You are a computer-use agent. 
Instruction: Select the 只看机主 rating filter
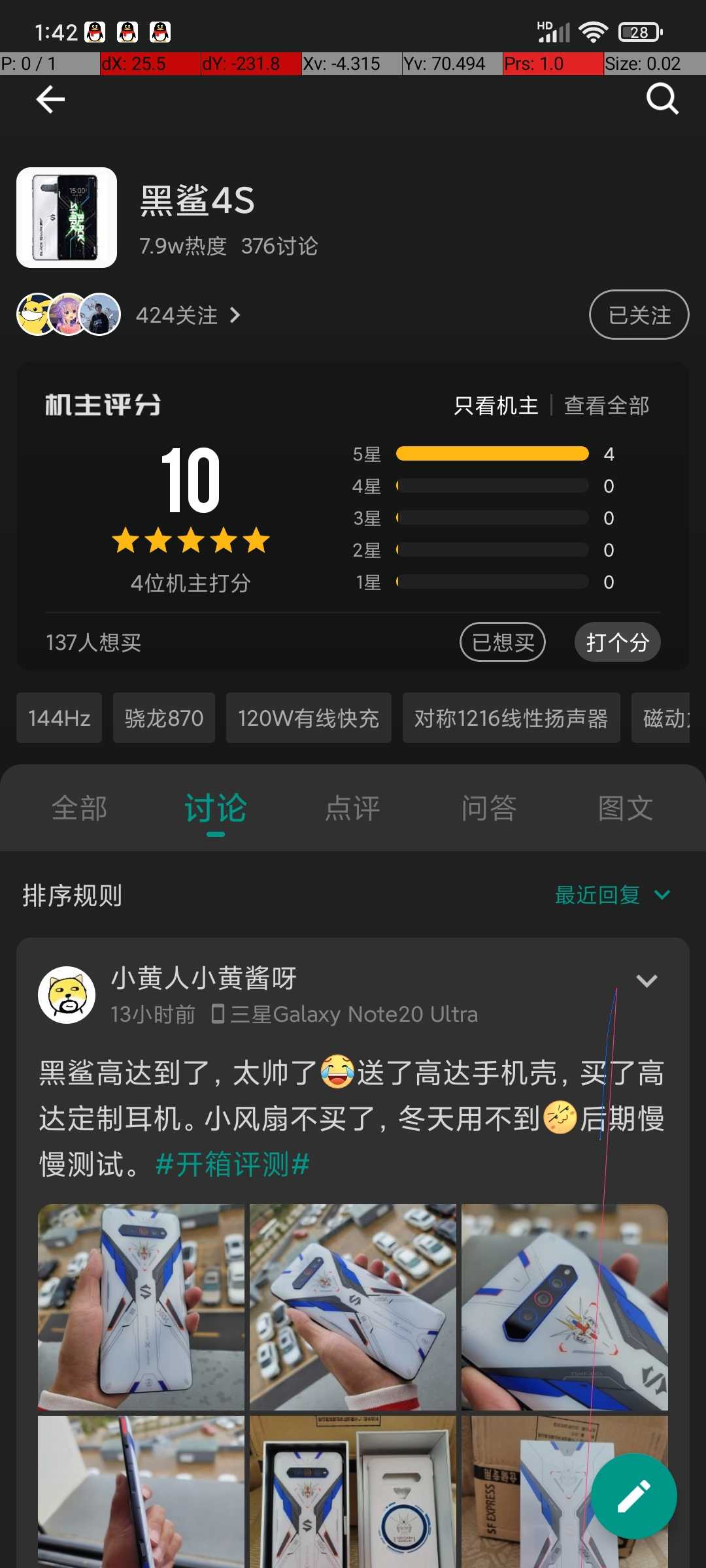pyautogui.click(x=496, y=406)
